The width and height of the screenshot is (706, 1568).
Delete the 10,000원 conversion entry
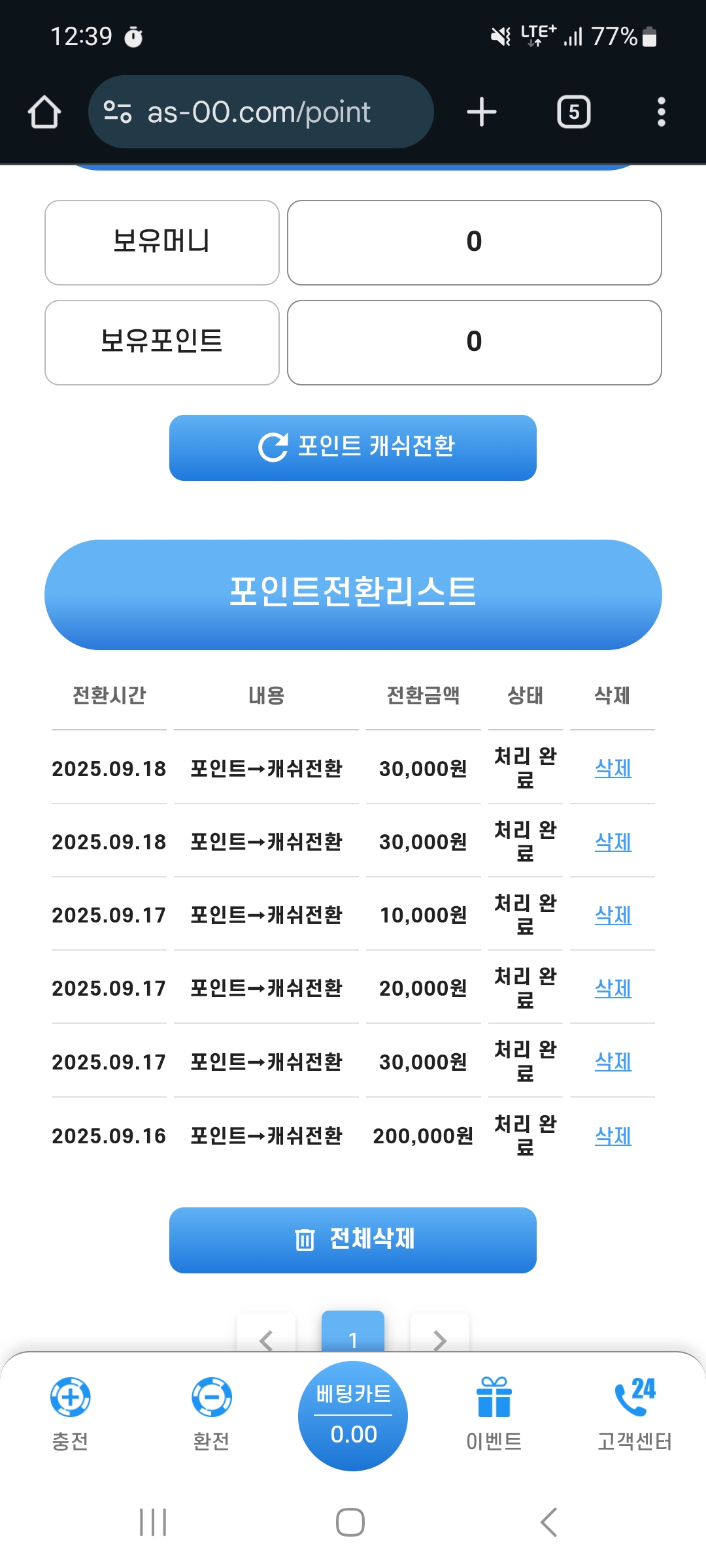tap(613, 915)
